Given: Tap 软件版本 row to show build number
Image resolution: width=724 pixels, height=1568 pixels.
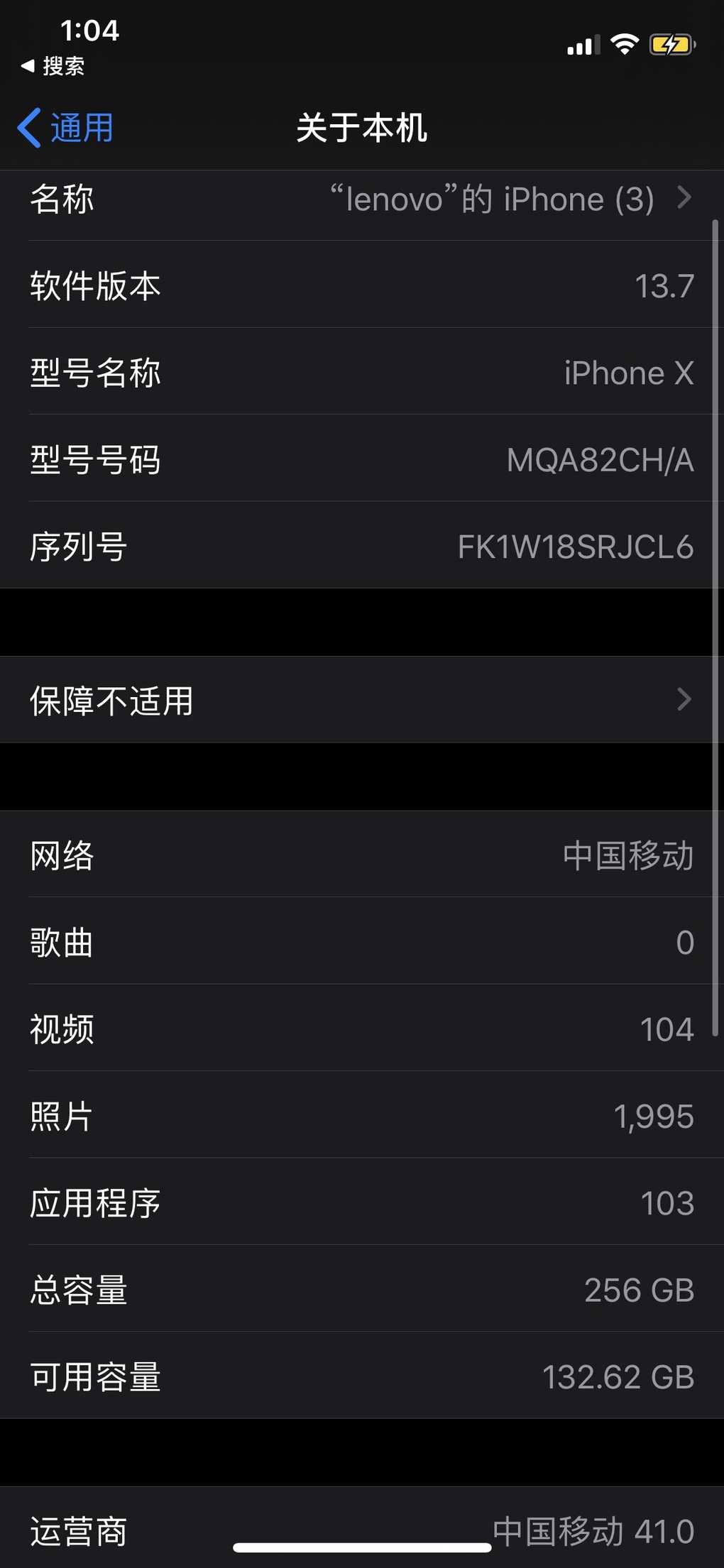Looking at the screenshot, I should (362, 286).
